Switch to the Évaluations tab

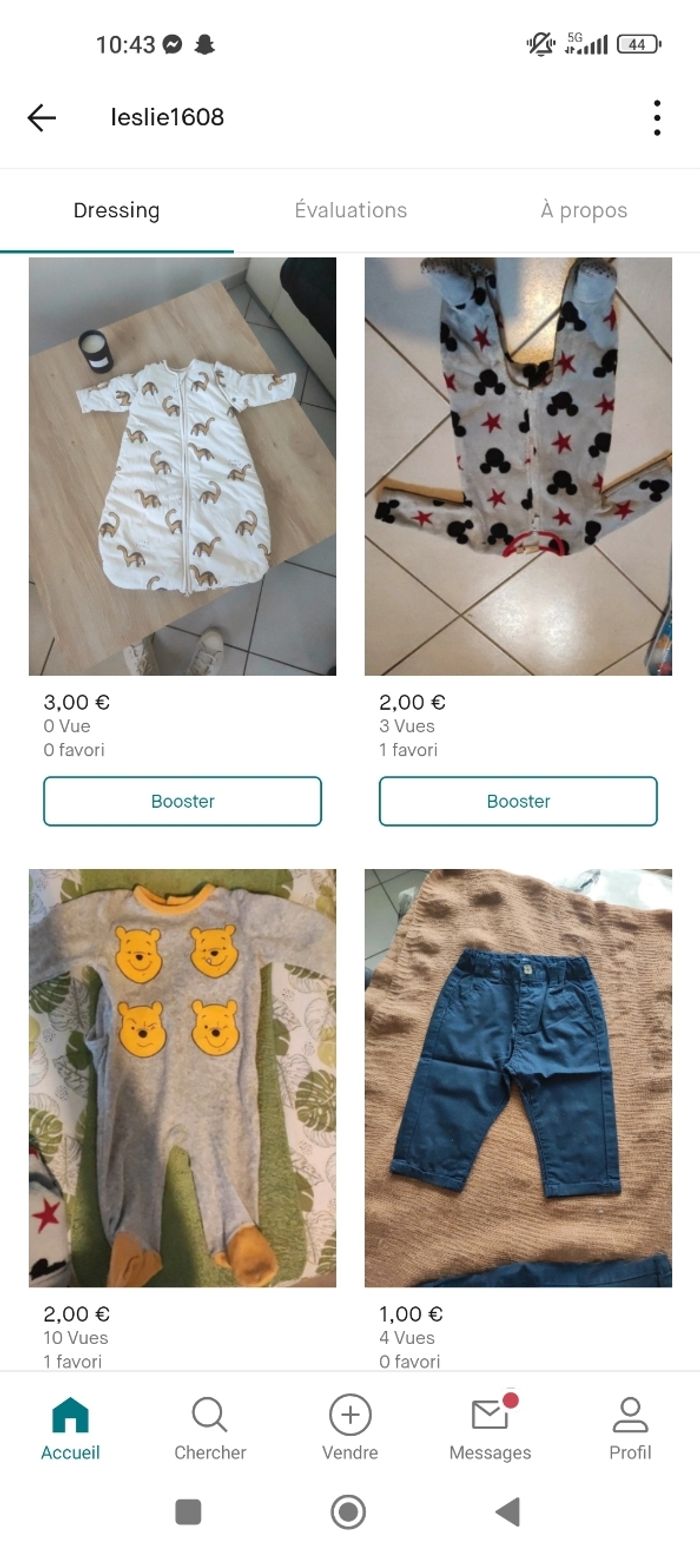pos(350,210)
